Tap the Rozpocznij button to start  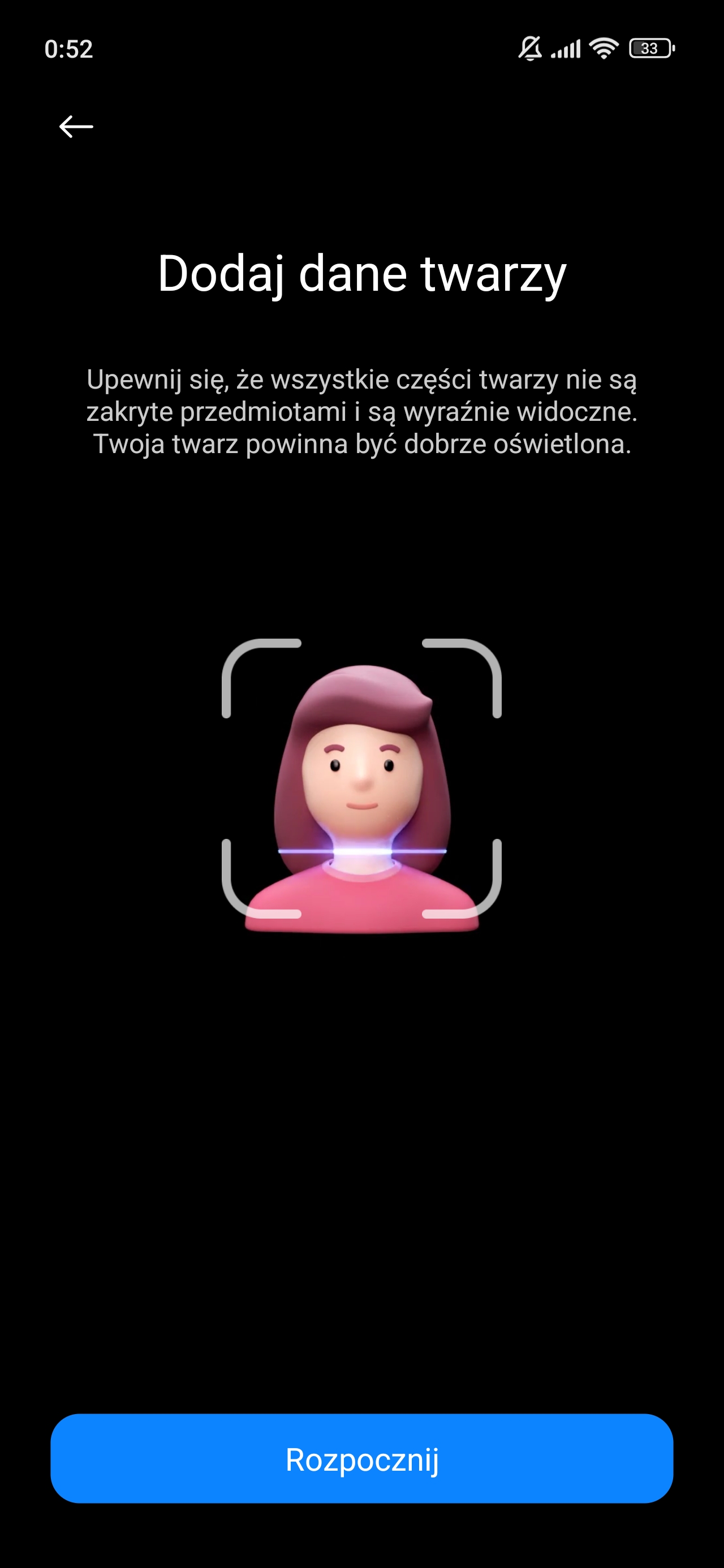click(x=361, y=1459)
